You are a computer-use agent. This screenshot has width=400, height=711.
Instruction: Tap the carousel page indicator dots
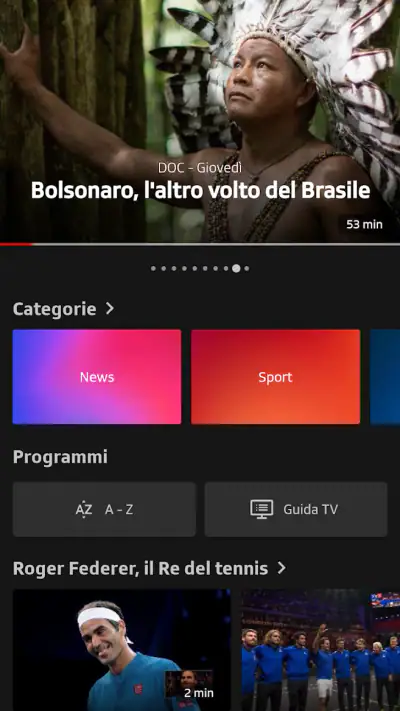(x=200, y=268)
